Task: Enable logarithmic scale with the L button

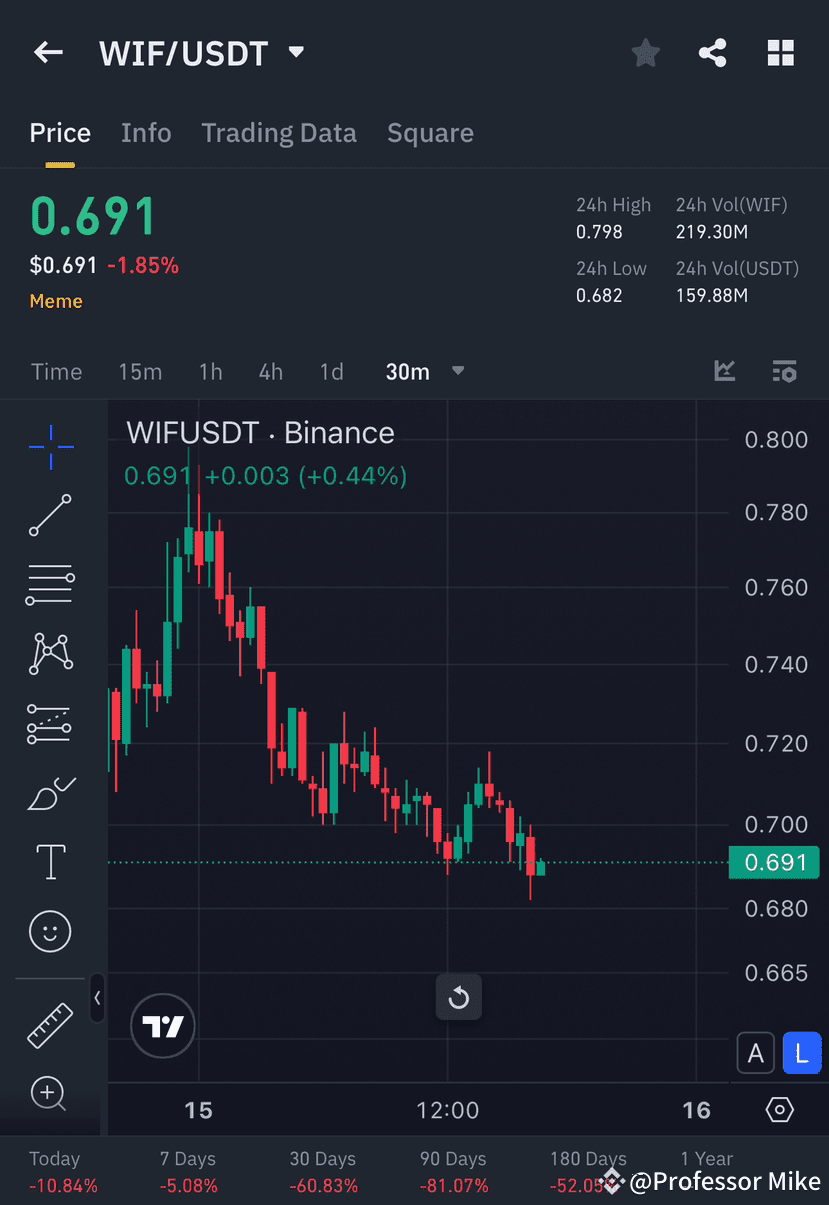Action: pyautogui.click(x=802, y=1052)
